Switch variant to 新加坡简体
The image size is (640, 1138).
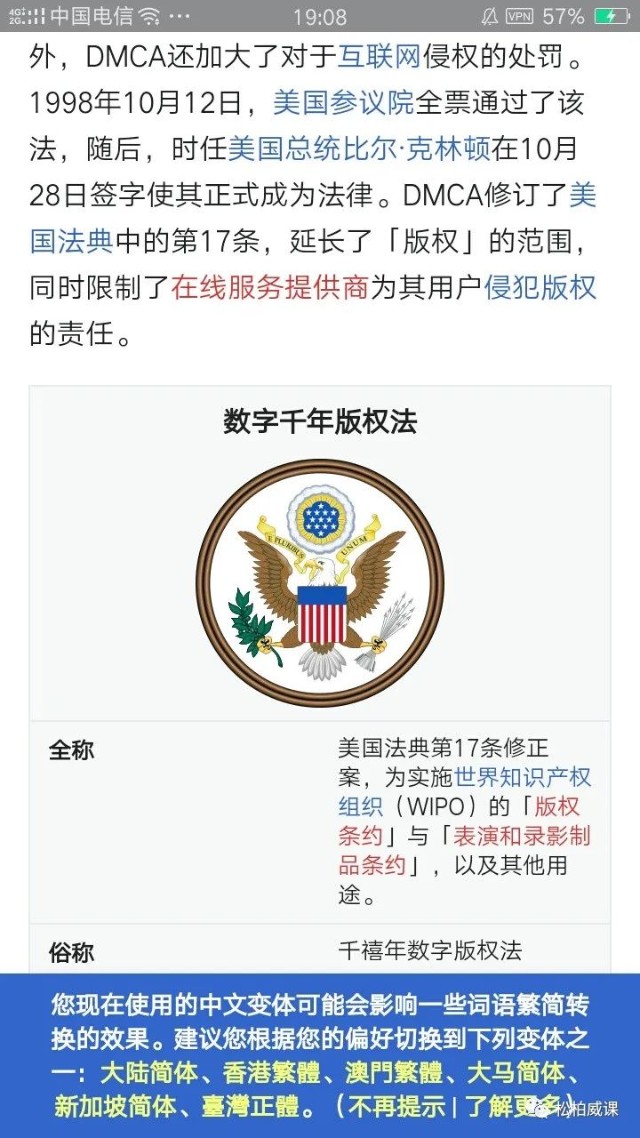[x=113, y=1107]
